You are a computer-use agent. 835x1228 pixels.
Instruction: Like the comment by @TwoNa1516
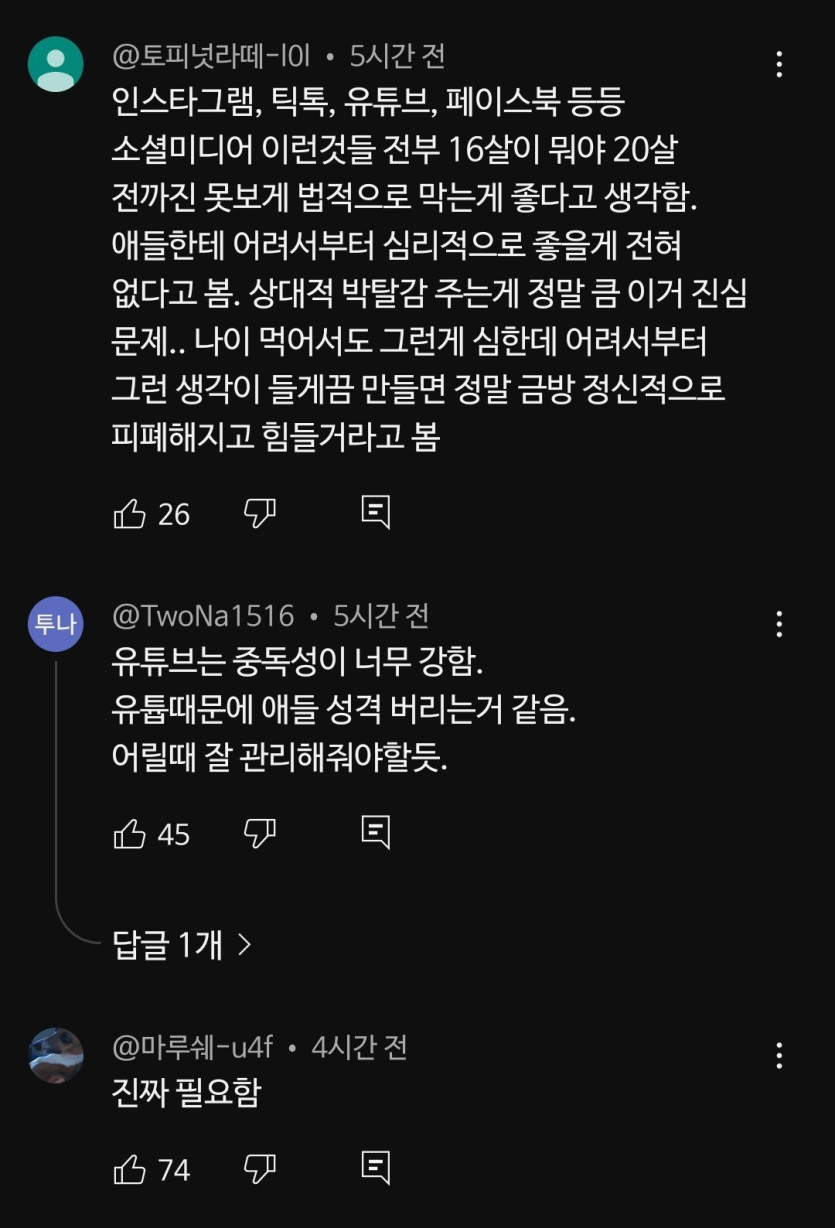click(130, 834)
